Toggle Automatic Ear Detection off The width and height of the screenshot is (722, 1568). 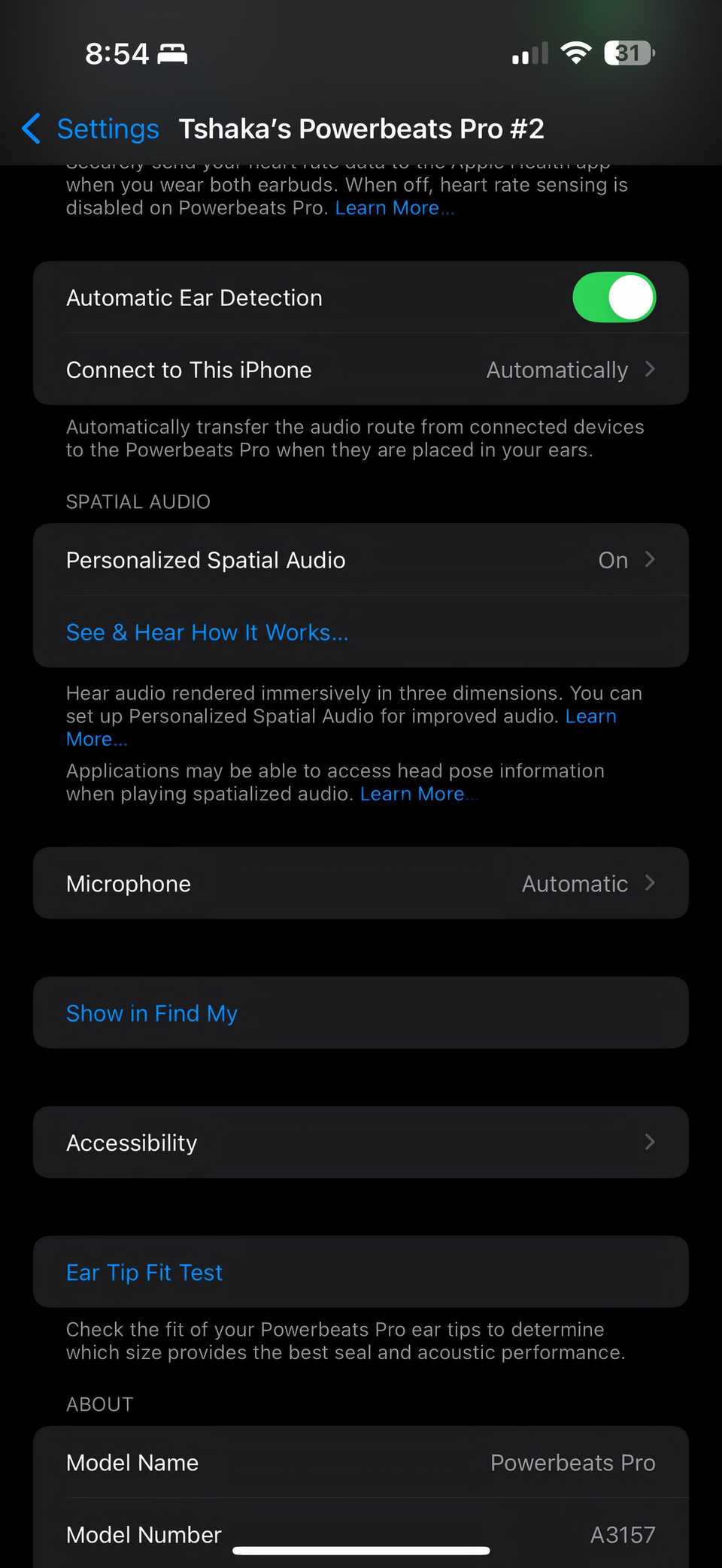tap(614, 297)
